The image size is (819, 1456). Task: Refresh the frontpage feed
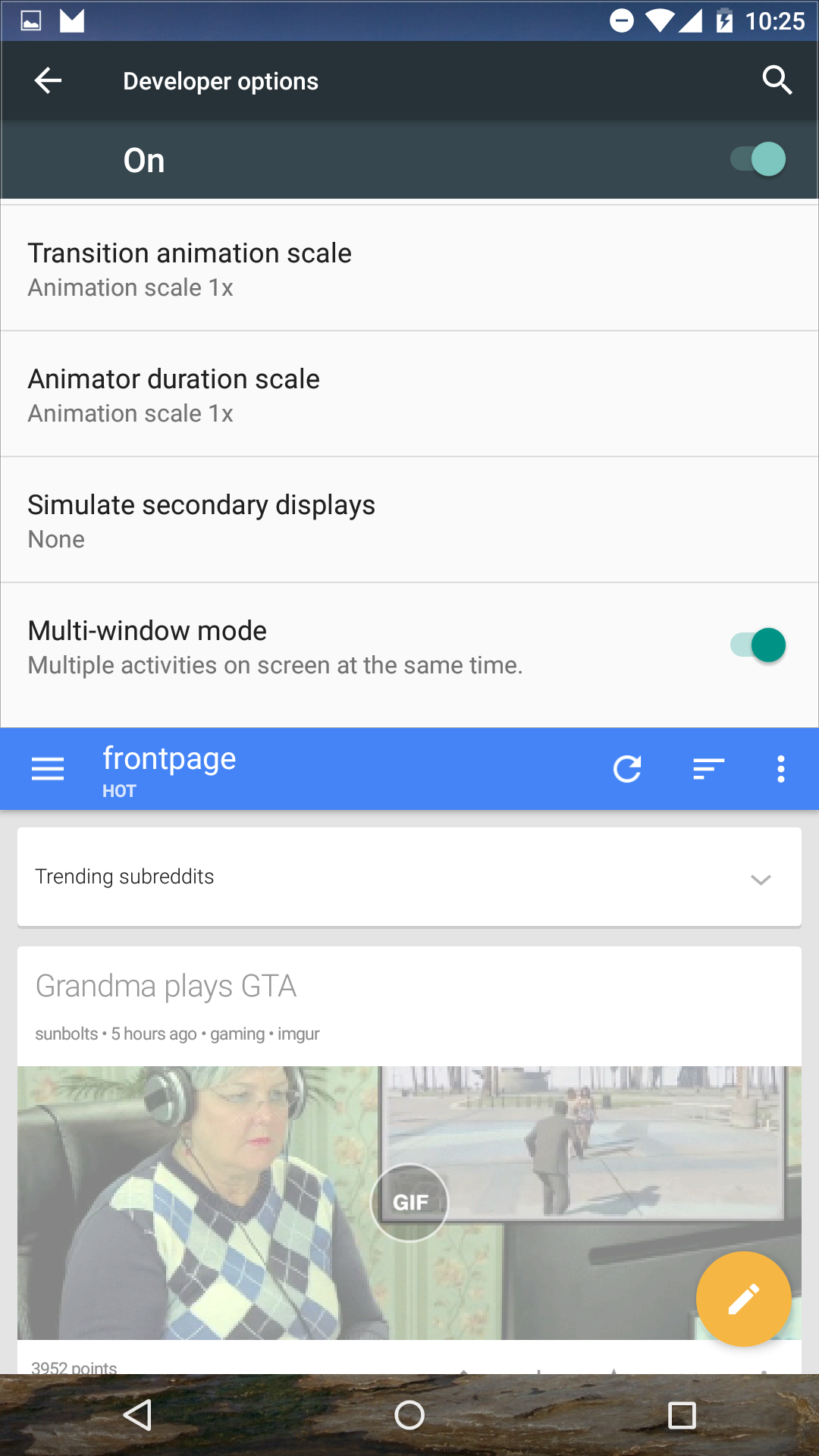(627, 769)
